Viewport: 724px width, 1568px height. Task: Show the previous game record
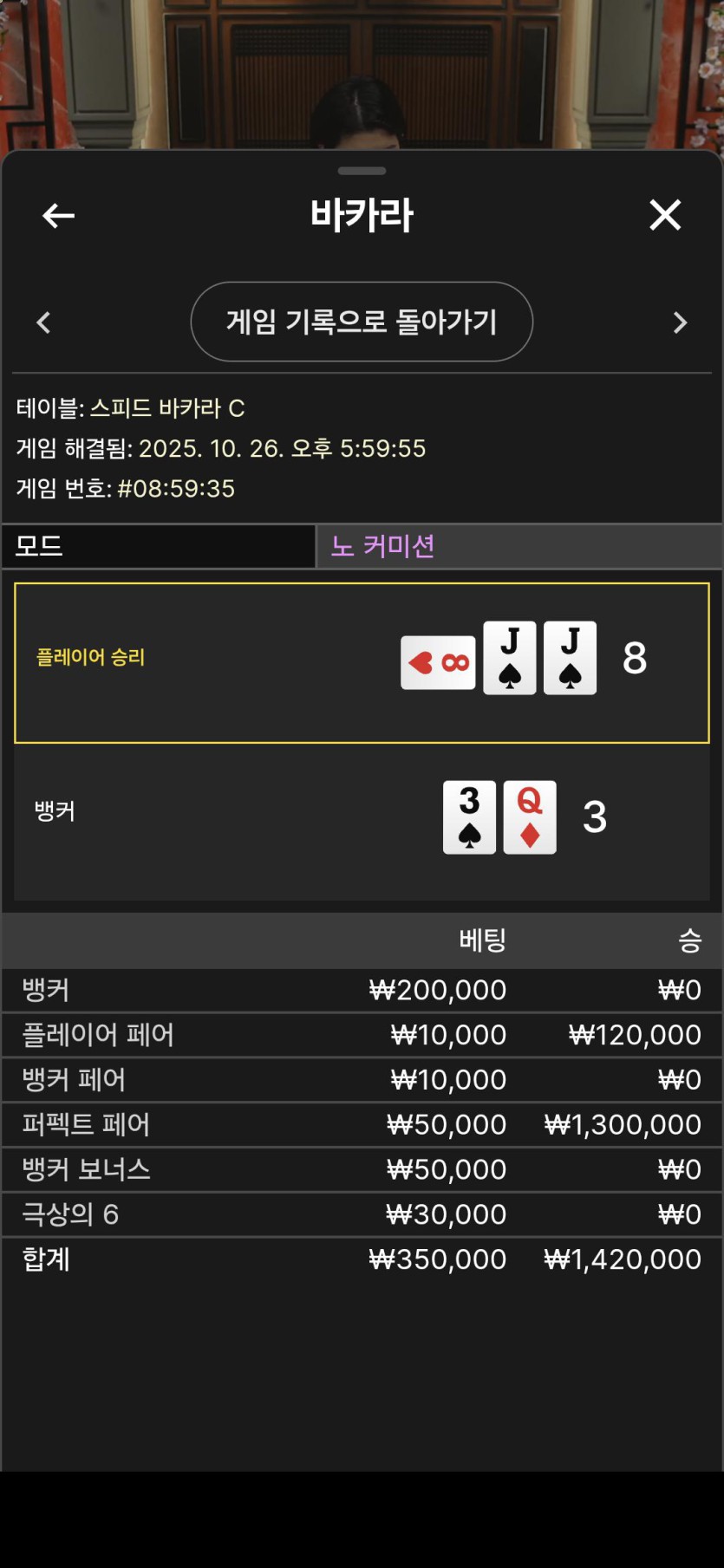click(44, 322)
